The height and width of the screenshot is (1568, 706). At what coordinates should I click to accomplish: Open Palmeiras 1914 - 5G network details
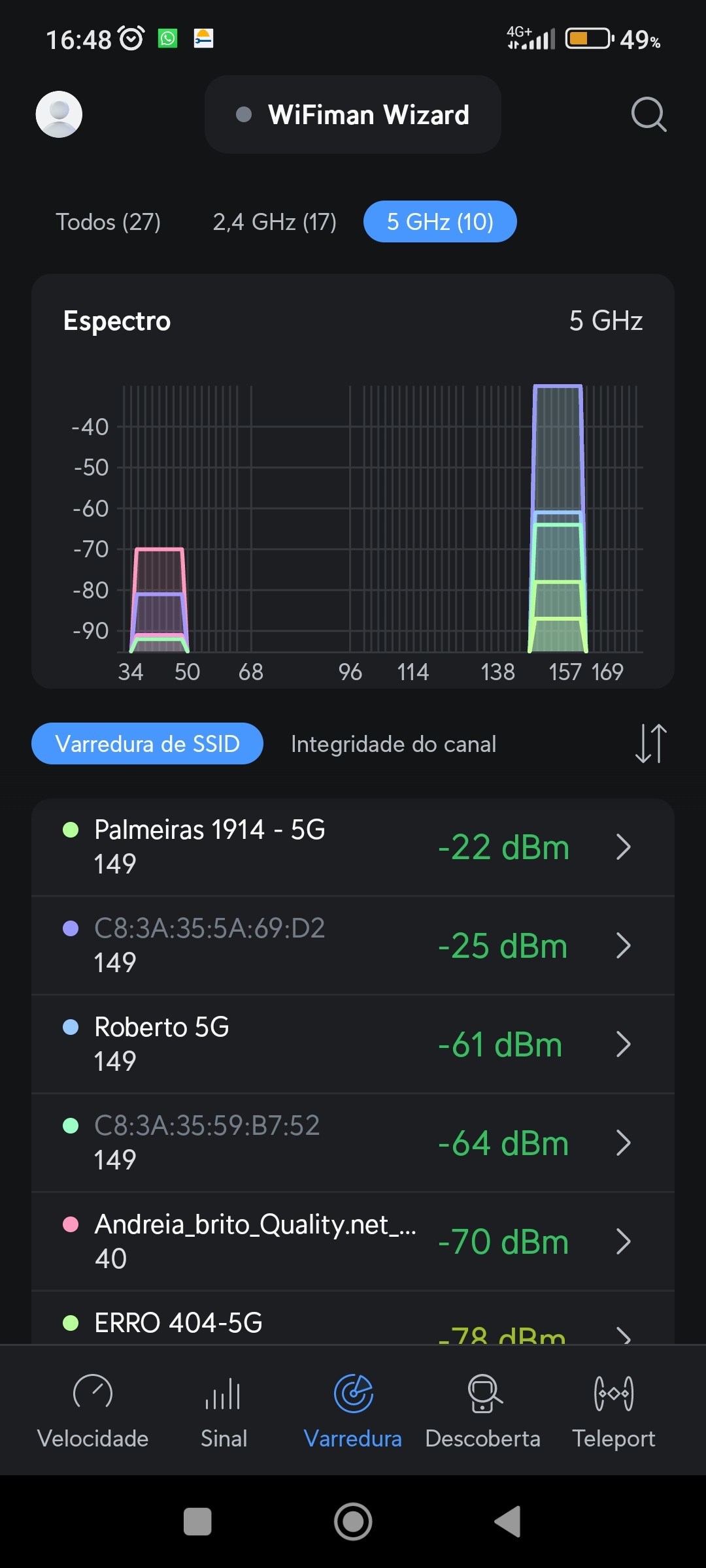tap(353, 847)
